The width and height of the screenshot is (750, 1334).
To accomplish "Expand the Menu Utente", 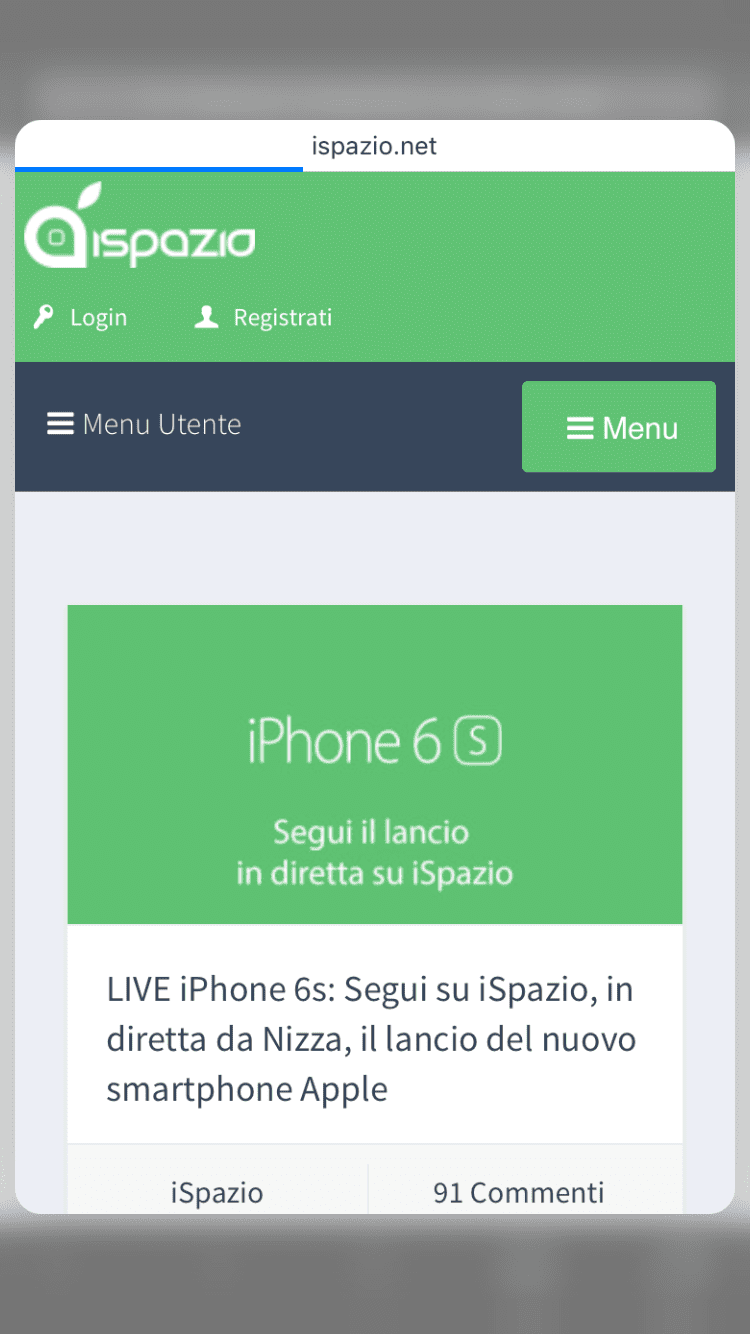I will pyautogui.click(x=144, y=424).
